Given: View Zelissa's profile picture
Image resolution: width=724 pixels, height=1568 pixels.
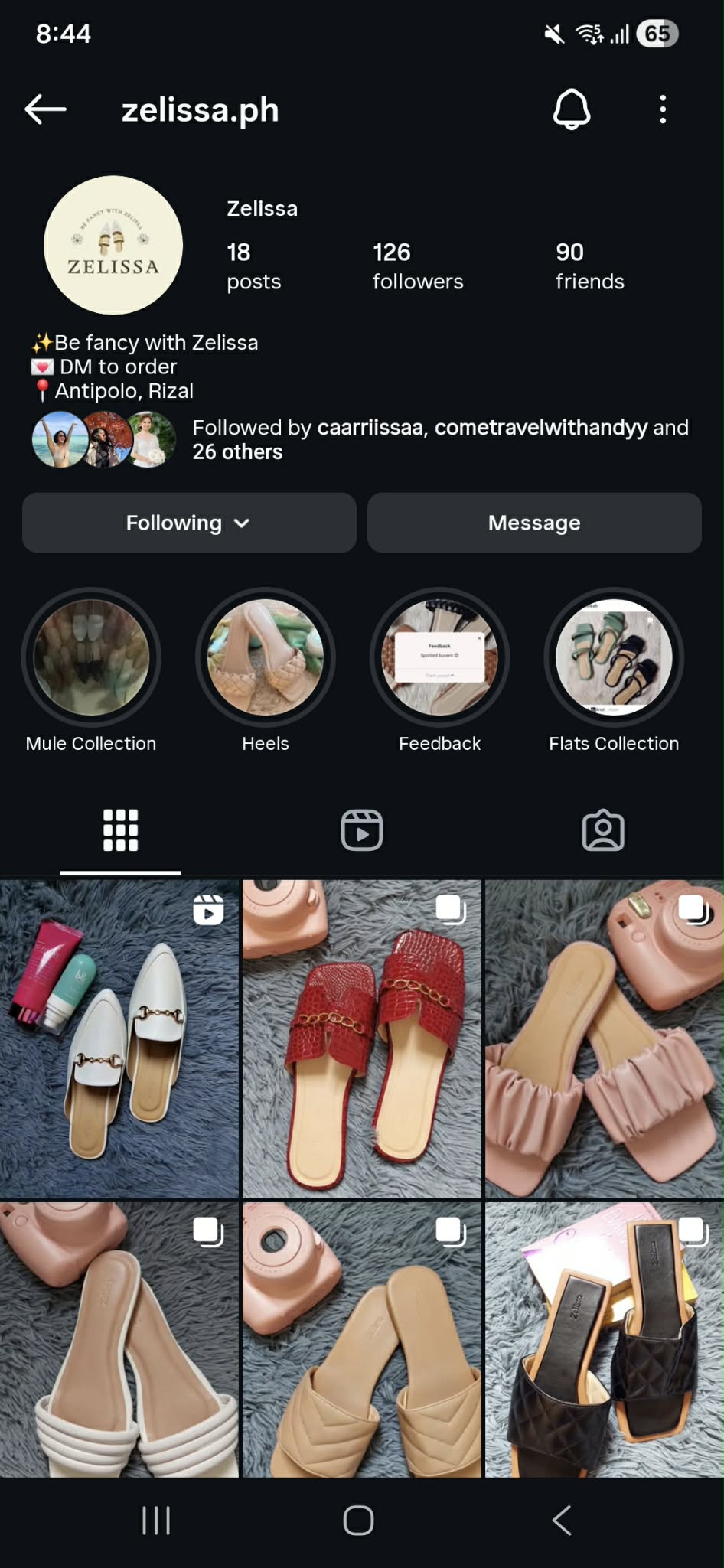Looking at the screenshot, I should click(x=113, y=245).
